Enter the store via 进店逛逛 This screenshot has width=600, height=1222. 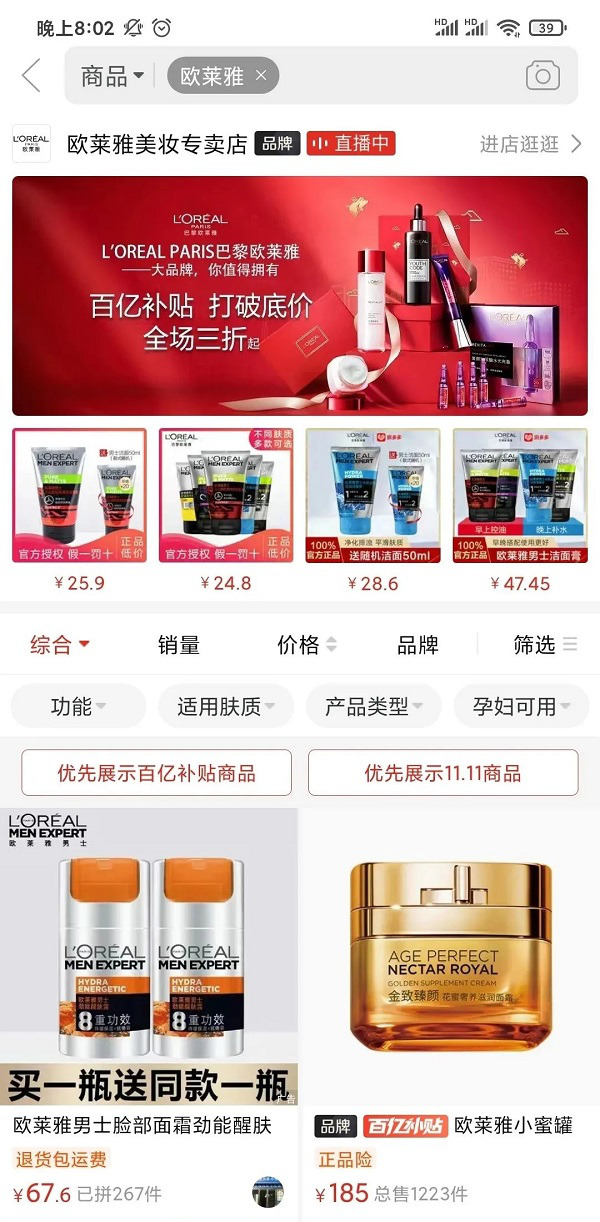[530, 144]
